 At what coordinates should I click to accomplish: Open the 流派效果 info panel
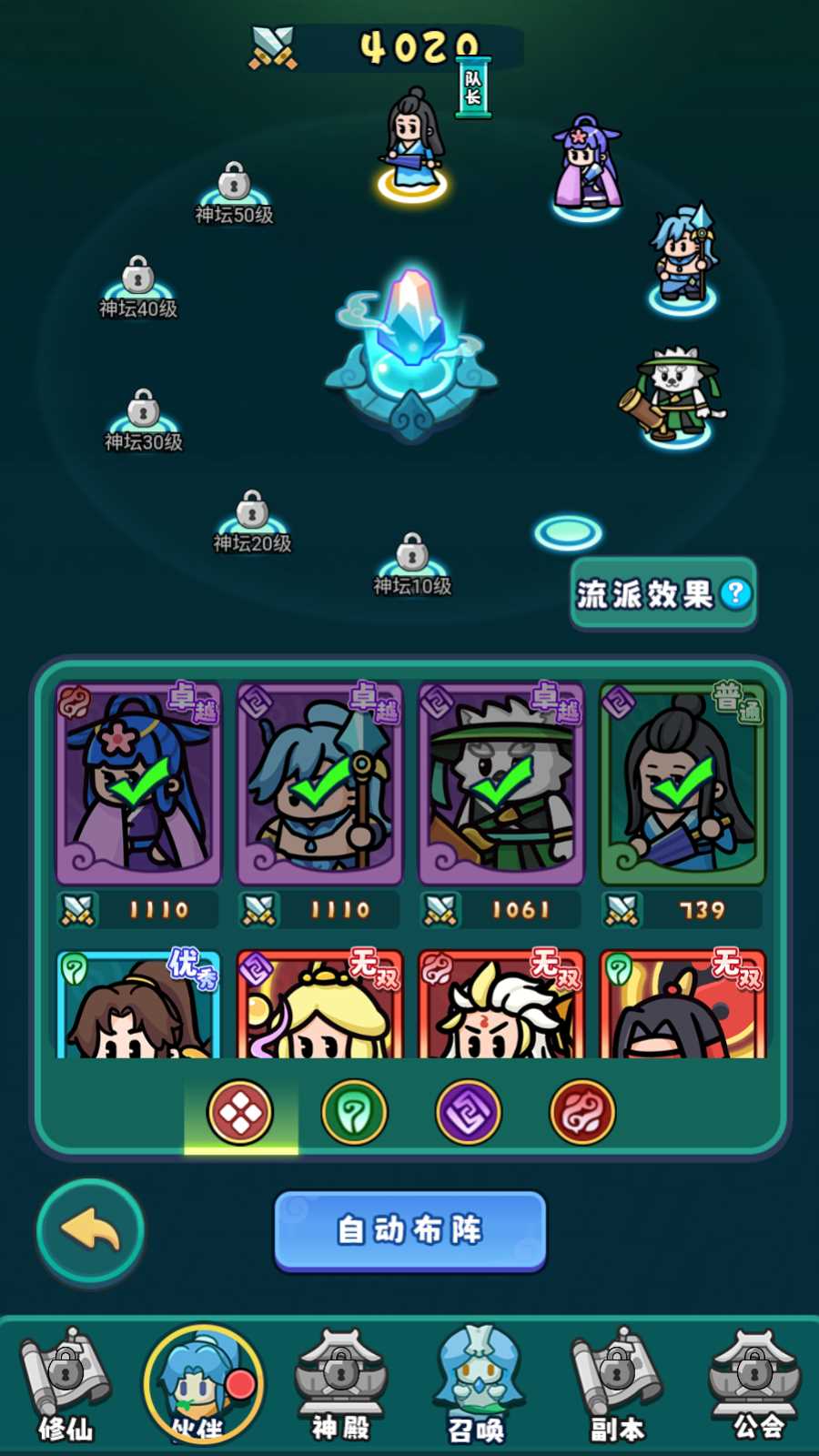(662, 594)
